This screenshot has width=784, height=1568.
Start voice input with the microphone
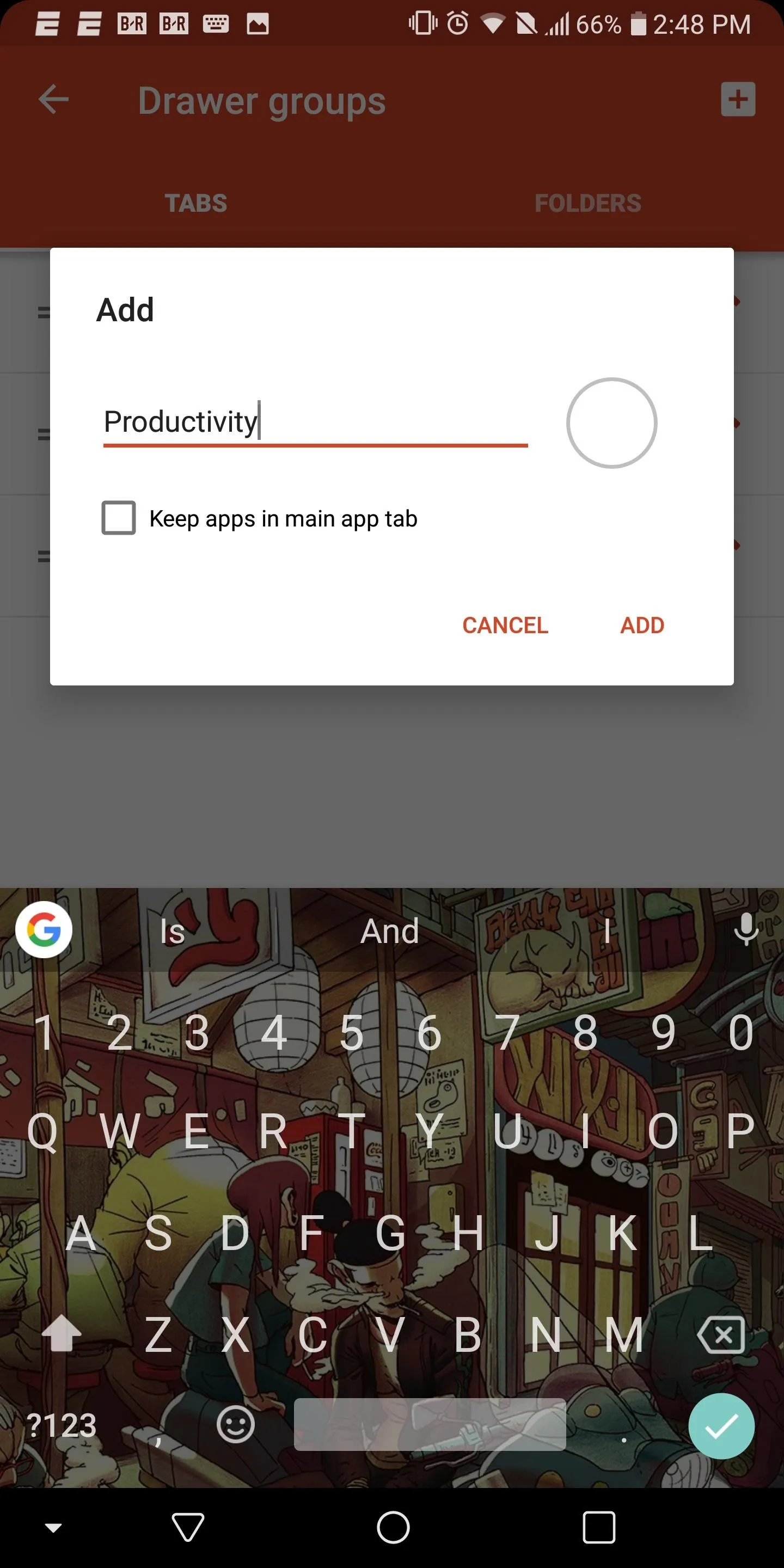tap(746, 929)
